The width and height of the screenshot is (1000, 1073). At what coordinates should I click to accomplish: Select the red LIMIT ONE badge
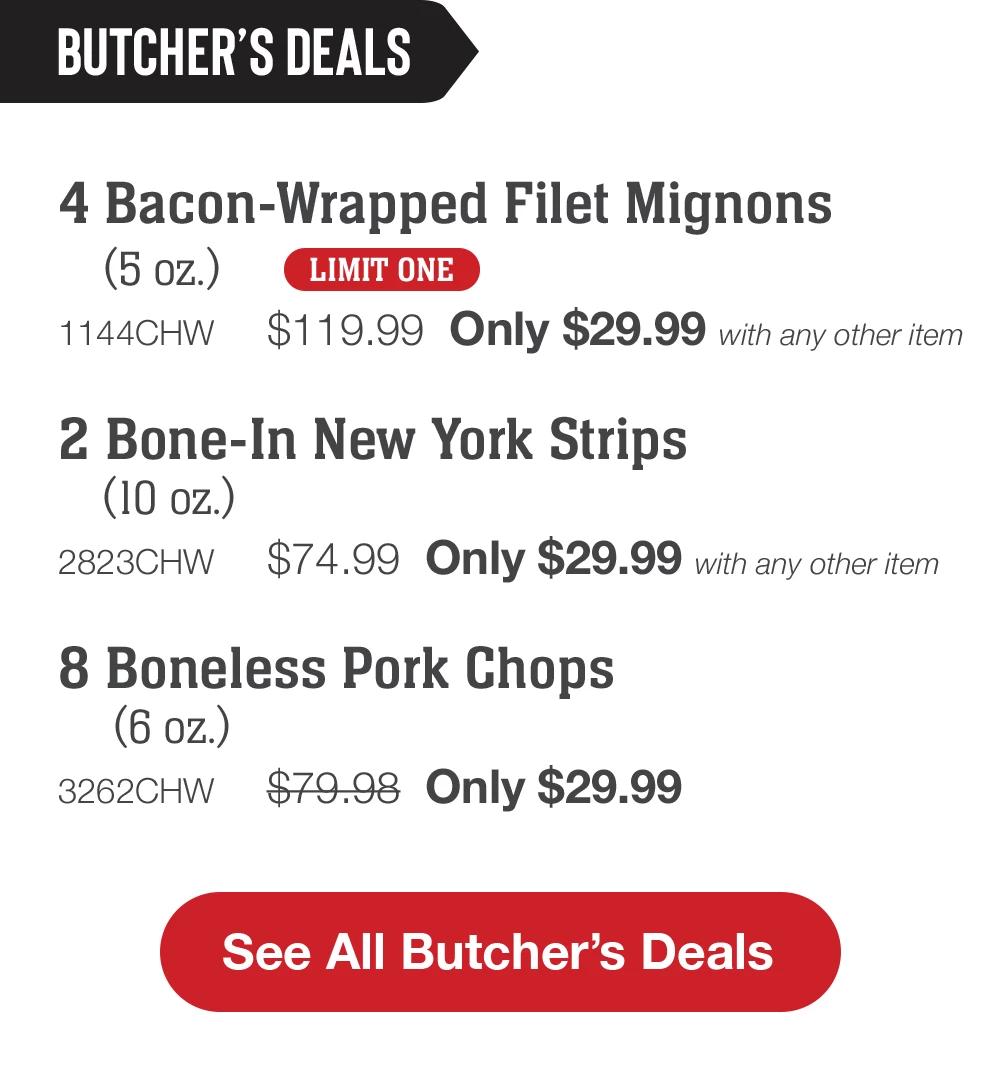pos(384,268)
